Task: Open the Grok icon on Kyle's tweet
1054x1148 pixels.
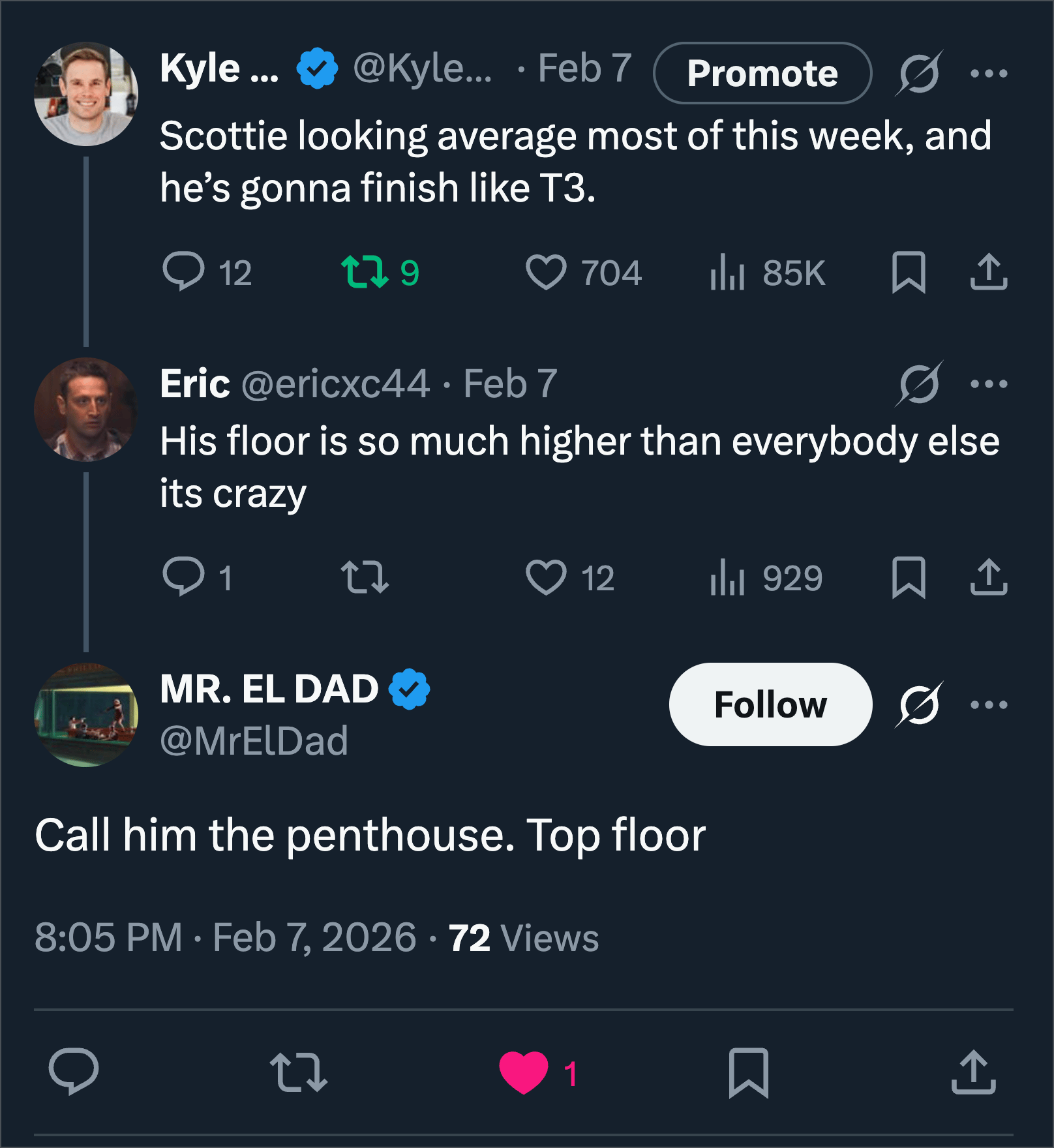Action: pyautogui.click(x=919, y=73)
